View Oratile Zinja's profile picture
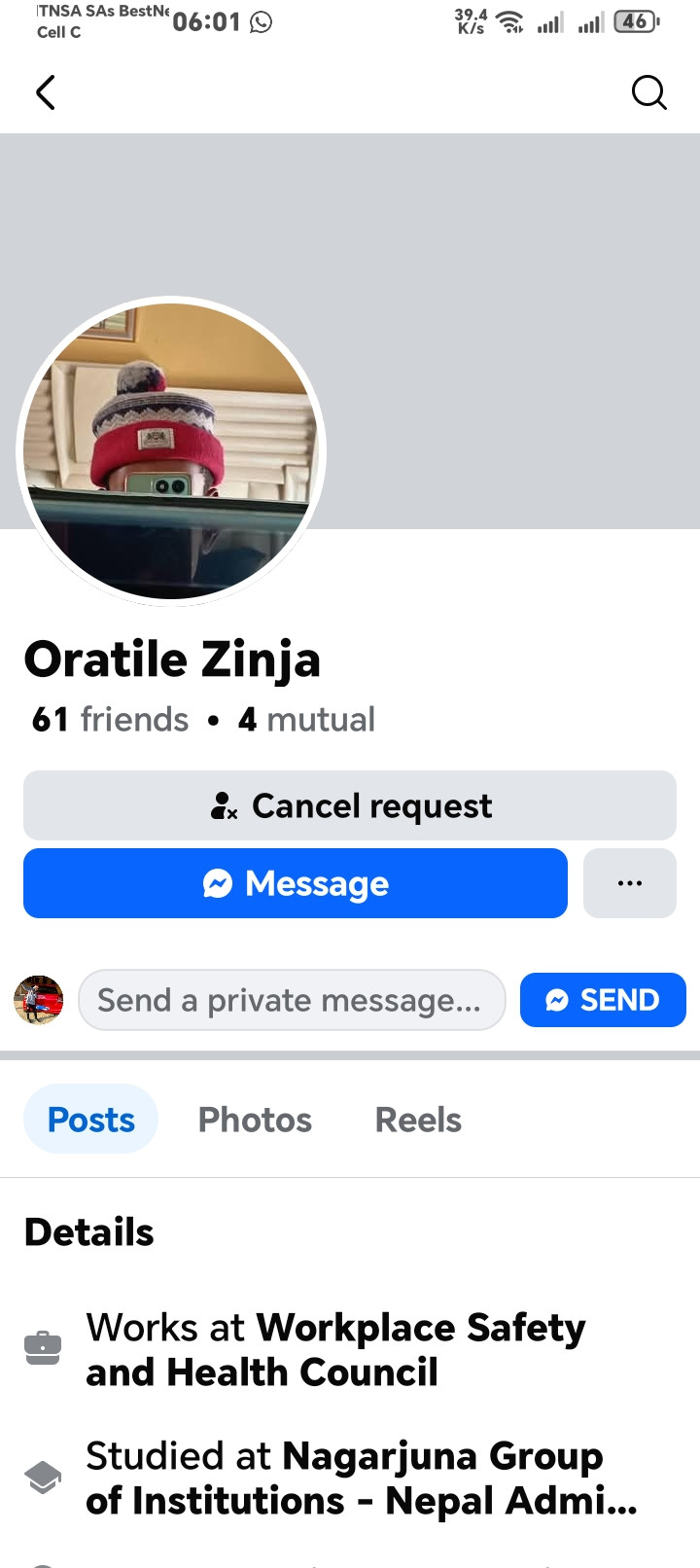Screen dimensions: 700x1568 pyautogui.click(x=171, y=451)
